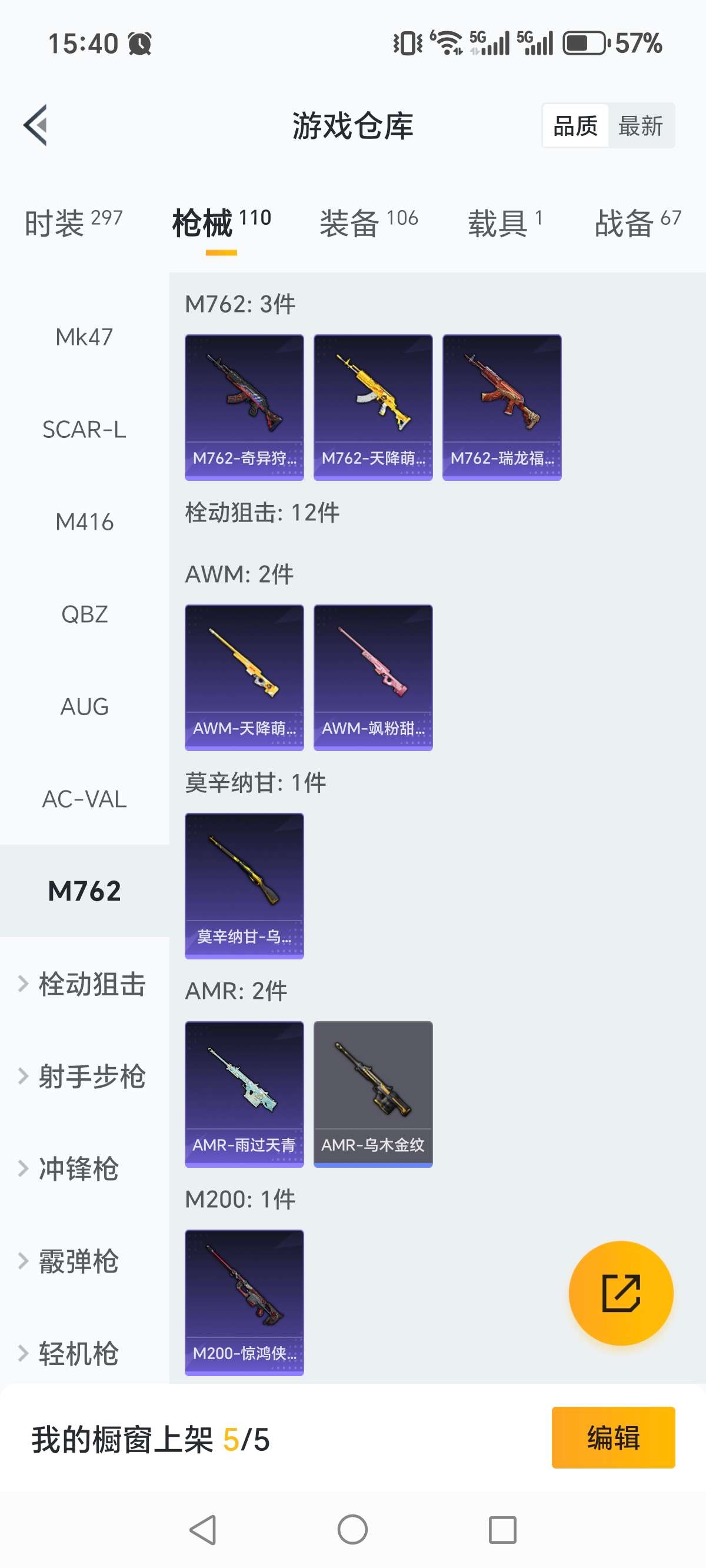This screenshot has height=1568, width=706.
Task: Select Mk47 in the sidebar
Action: point(84,337)
